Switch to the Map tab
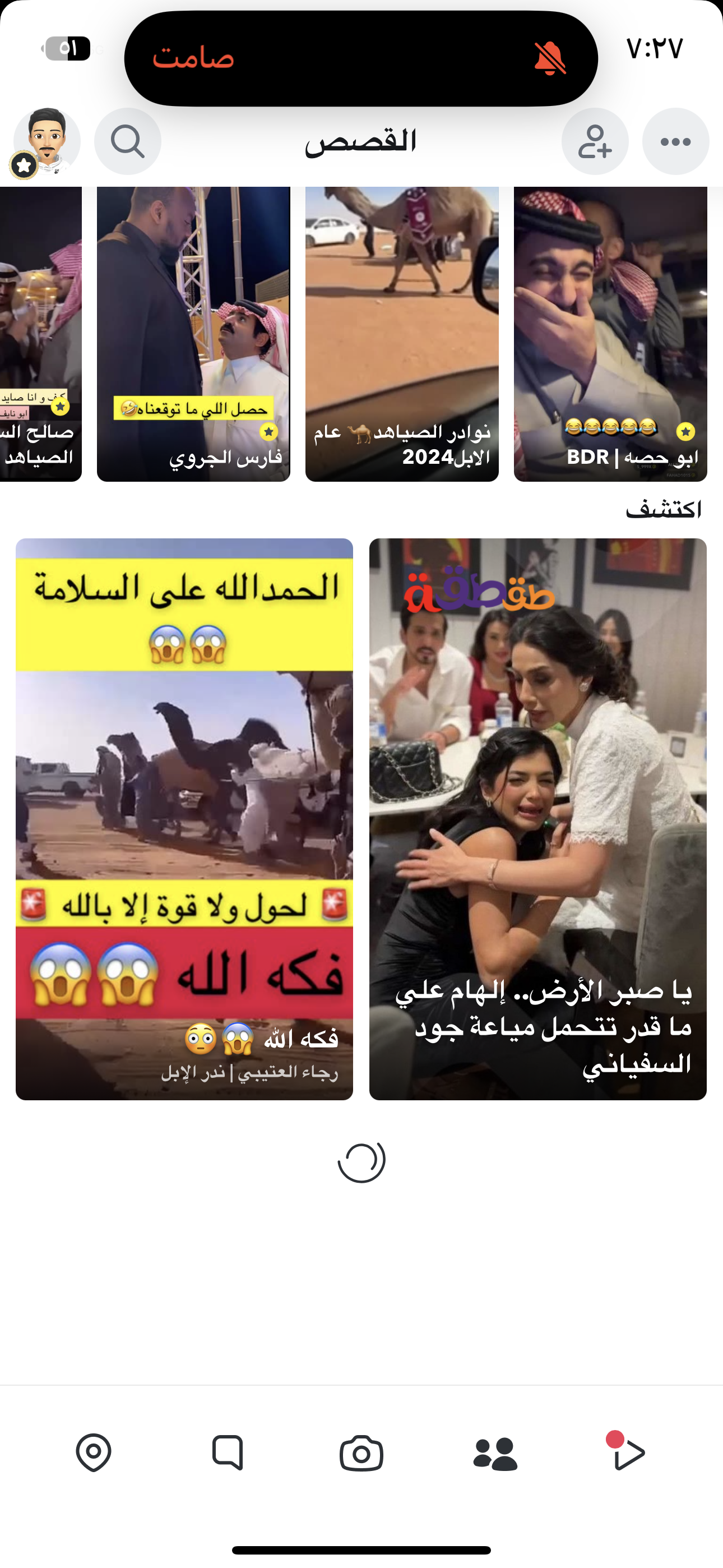The height and width of the screenshot is (1568, 723). pos(94,1453)
